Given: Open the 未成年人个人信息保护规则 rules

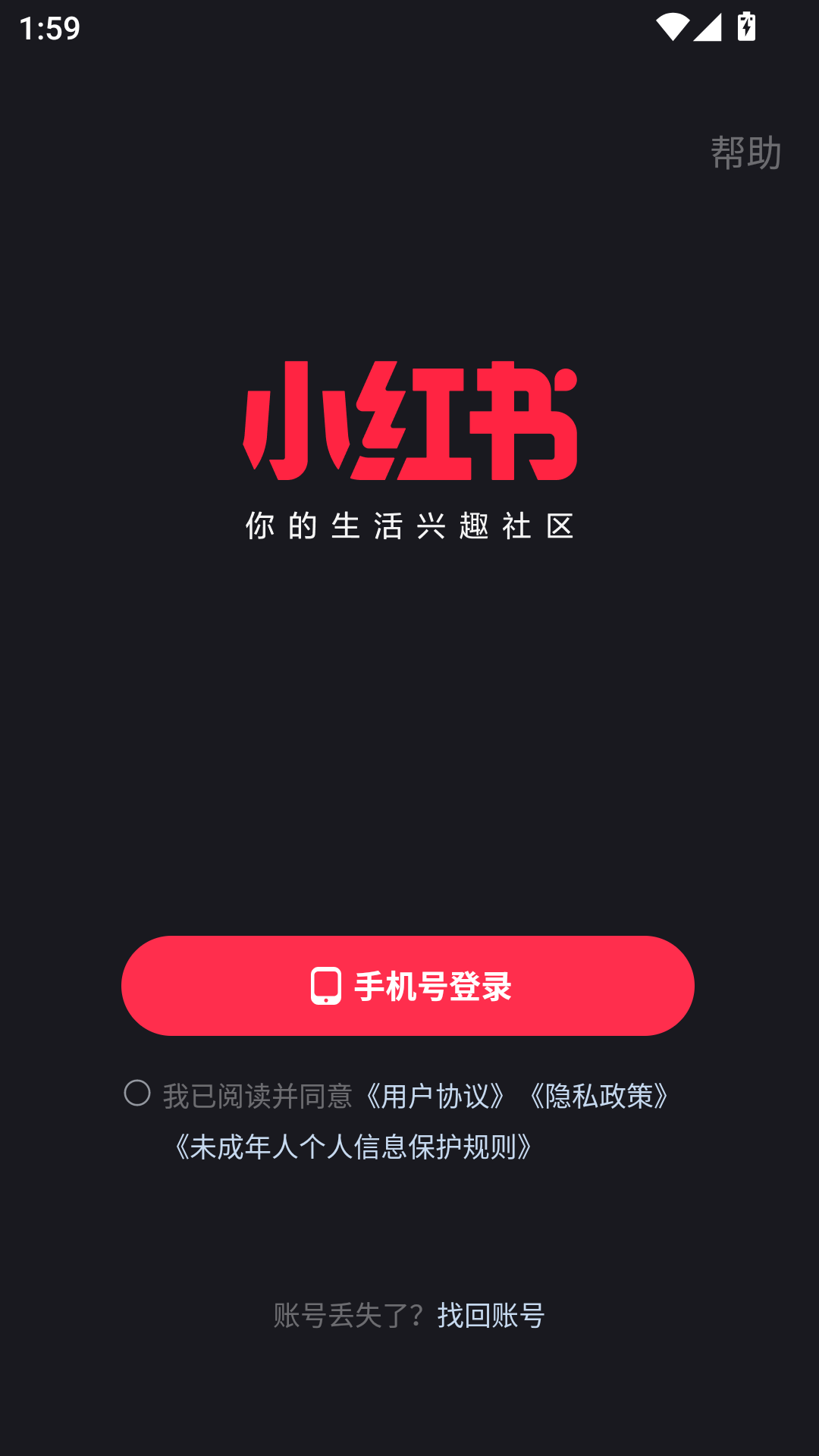Looking at the screenshot, I should click(x=353, y=1147).
